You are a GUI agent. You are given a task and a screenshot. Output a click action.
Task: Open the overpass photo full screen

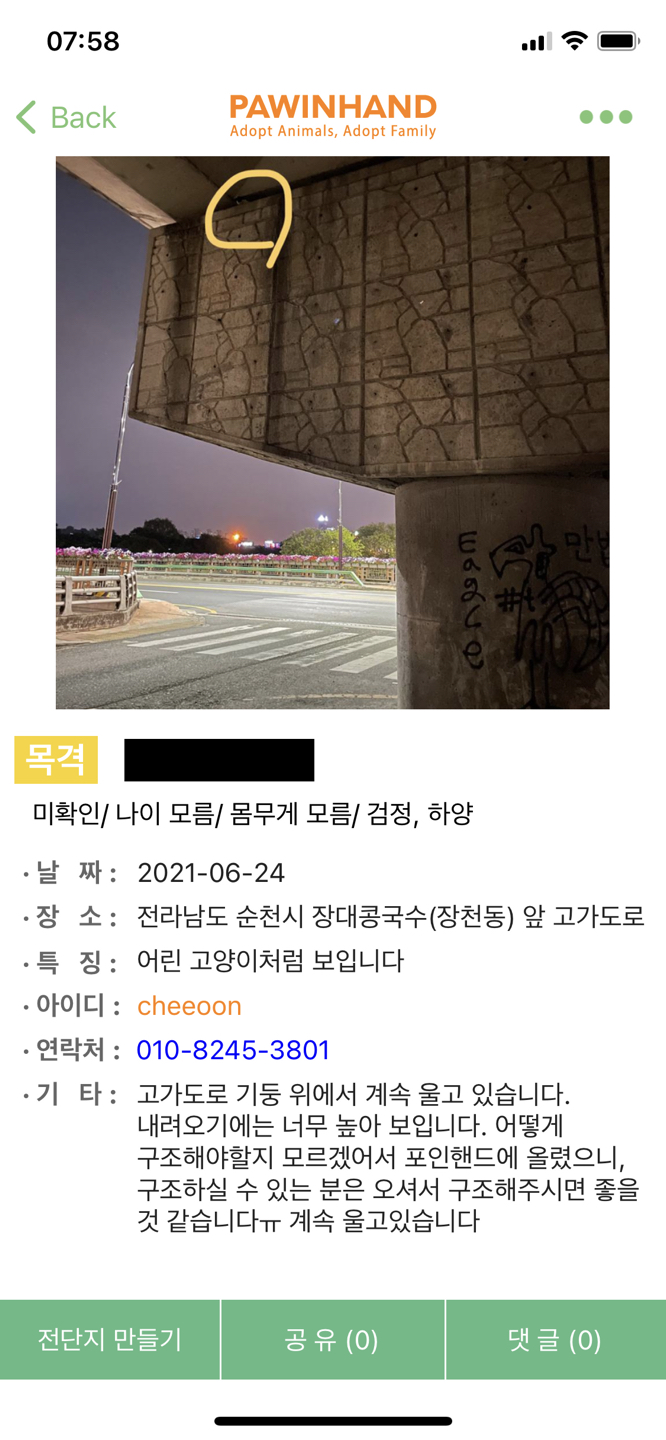[x=332, y=432]
